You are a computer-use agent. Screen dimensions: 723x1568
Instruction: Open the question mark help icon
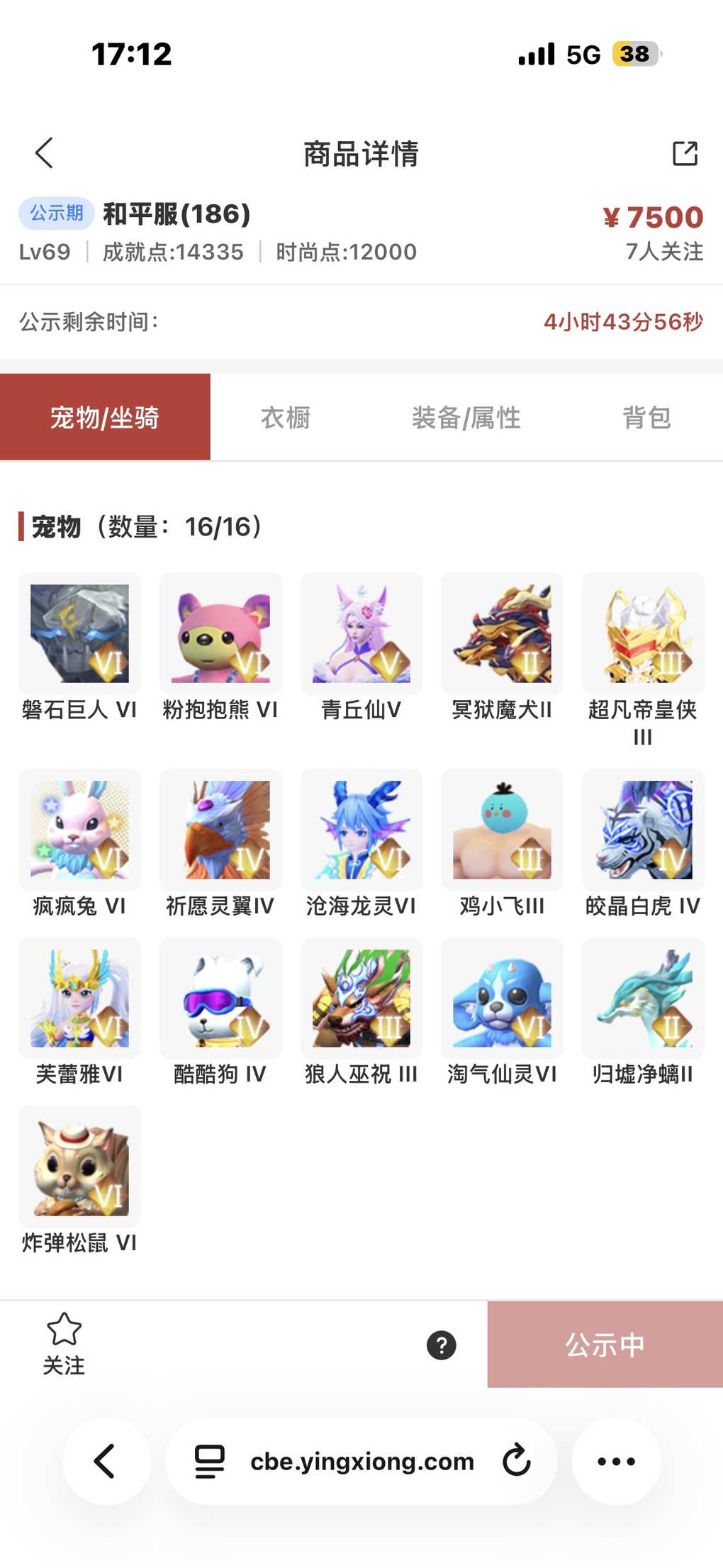pos(441,1345)
